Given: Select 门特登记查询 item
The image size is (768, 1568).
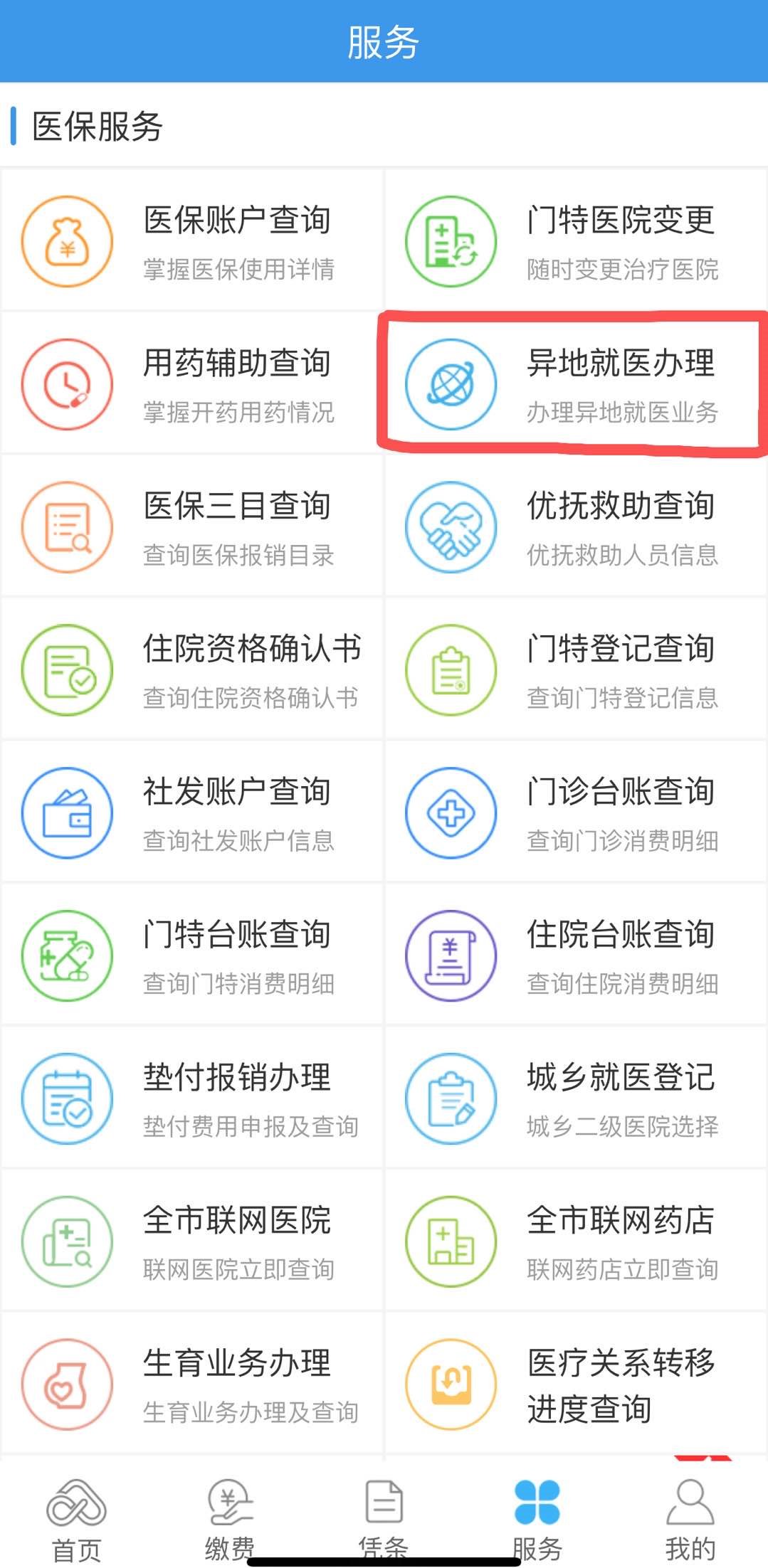Looking at the screenshot, I should 575,669.
